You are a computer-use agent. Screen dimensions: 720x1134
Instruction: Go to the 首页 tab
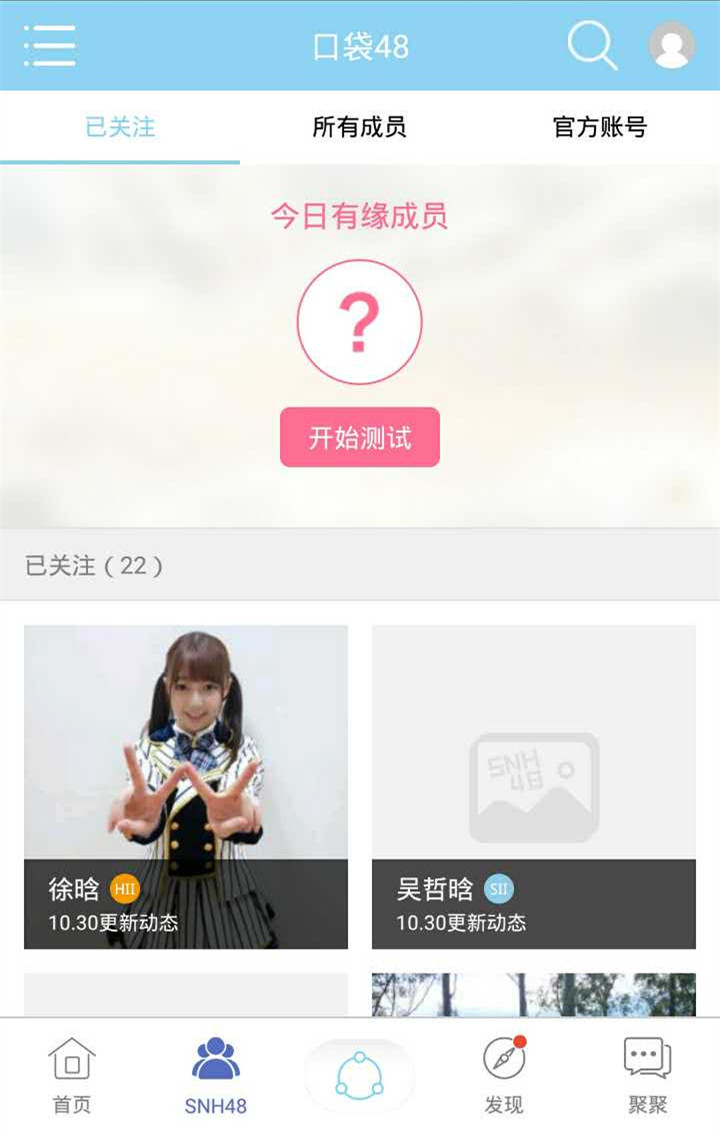[x=72, y=1075]
